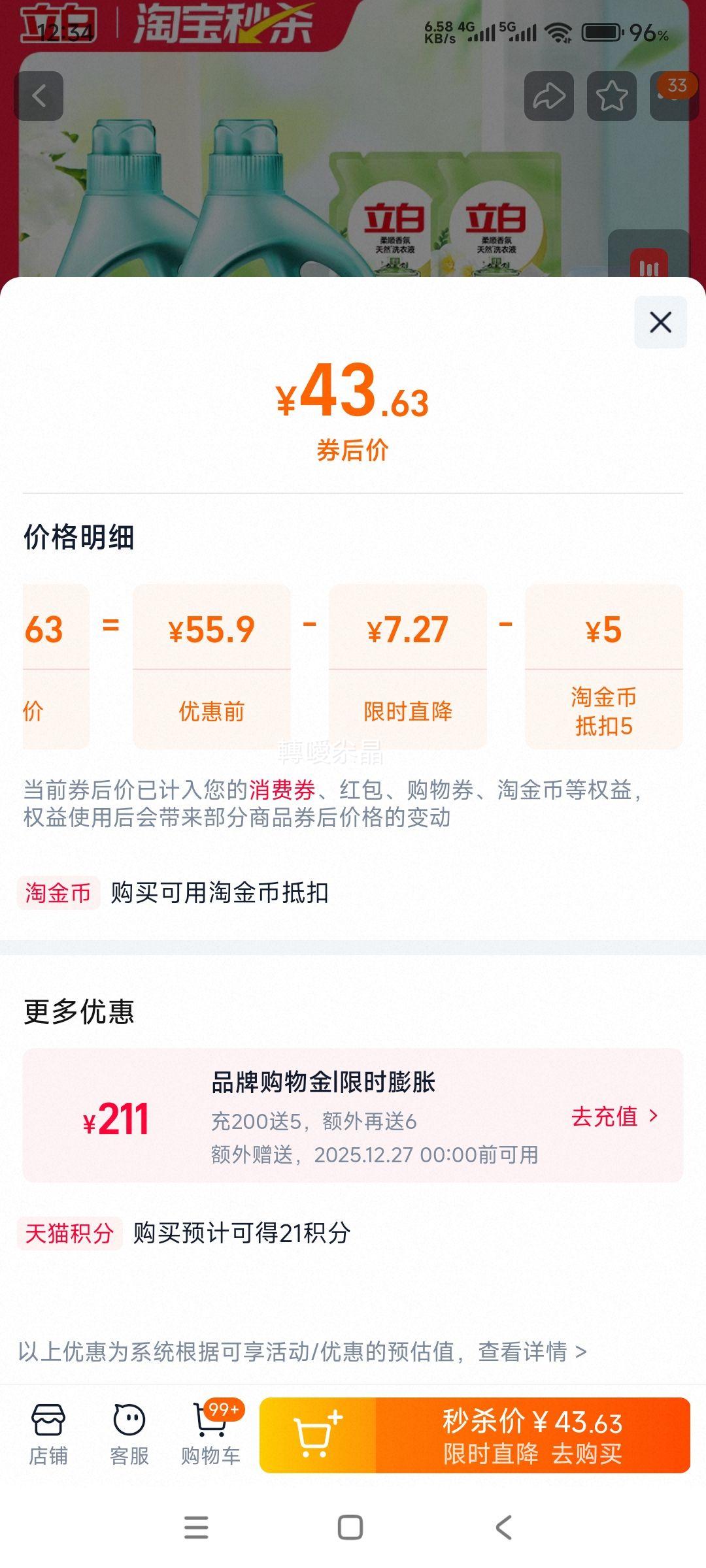Contact 客服 via the customer service icon
Screen dimensions: 706x1568
(x=129, y=1424)
